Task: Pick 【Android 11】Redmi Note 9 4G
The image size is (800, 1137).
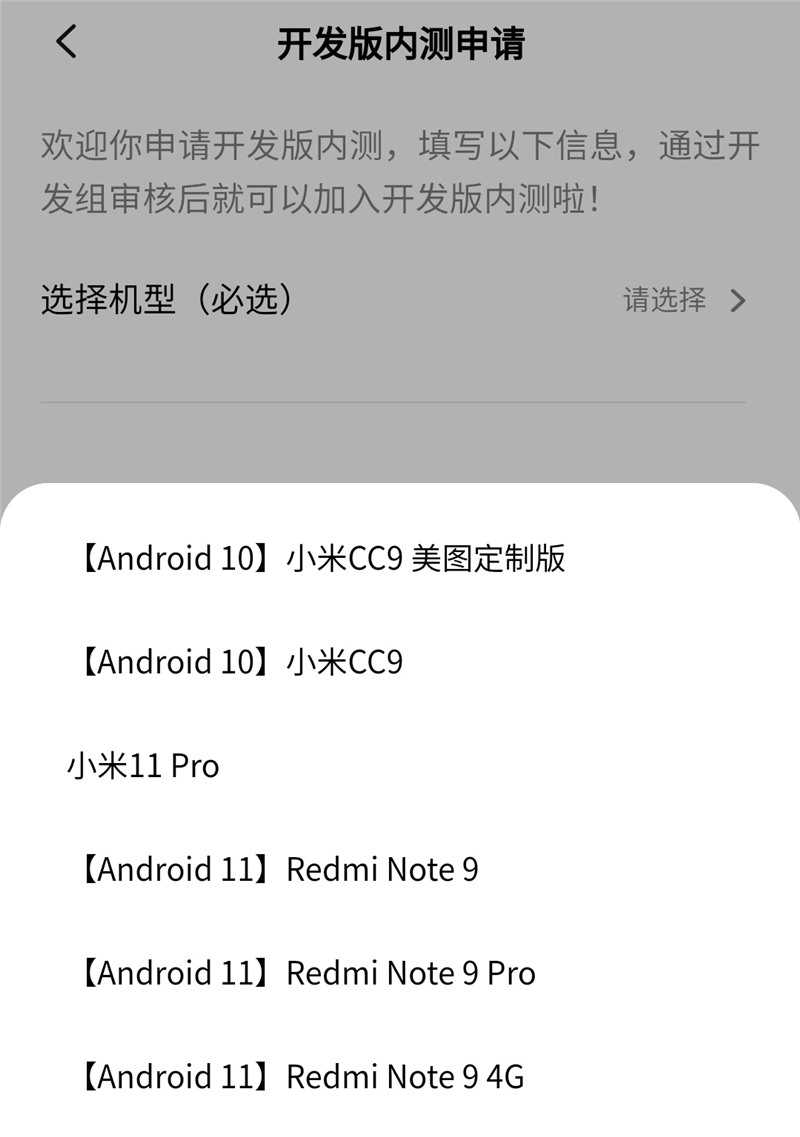Action: [300, 1077]
